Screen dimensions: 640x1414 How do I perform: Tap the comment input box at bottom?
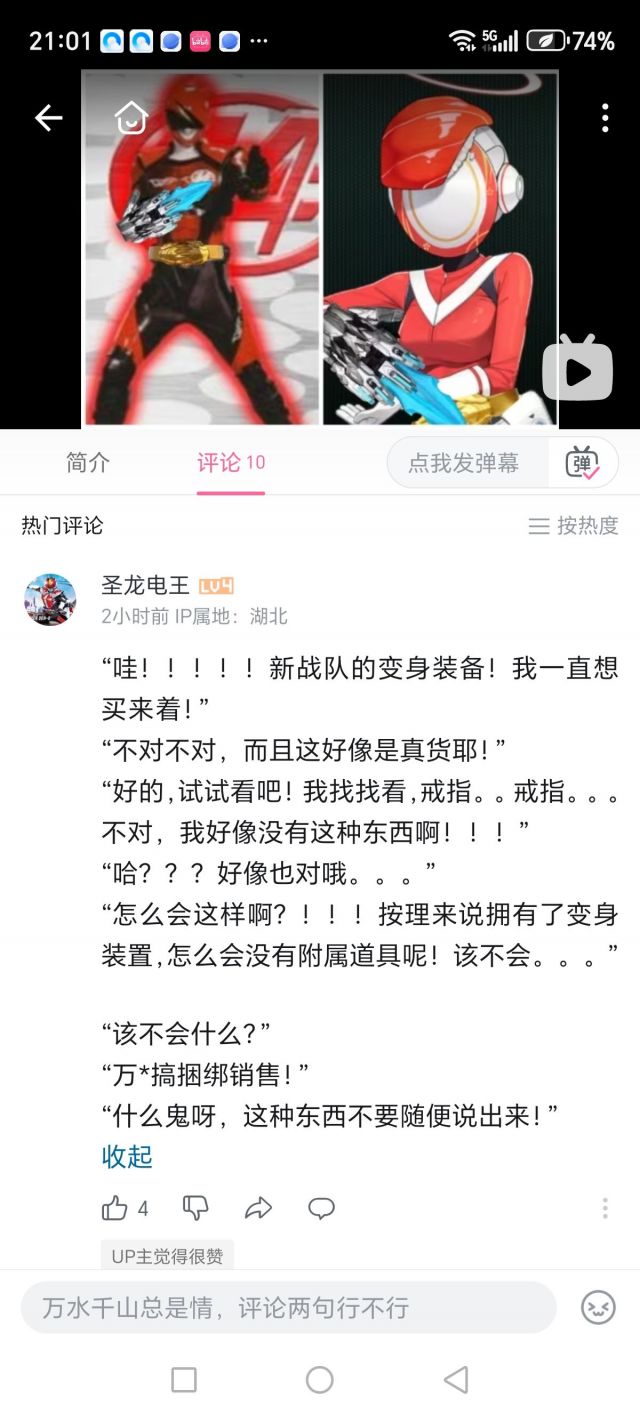click(288, 1308)
